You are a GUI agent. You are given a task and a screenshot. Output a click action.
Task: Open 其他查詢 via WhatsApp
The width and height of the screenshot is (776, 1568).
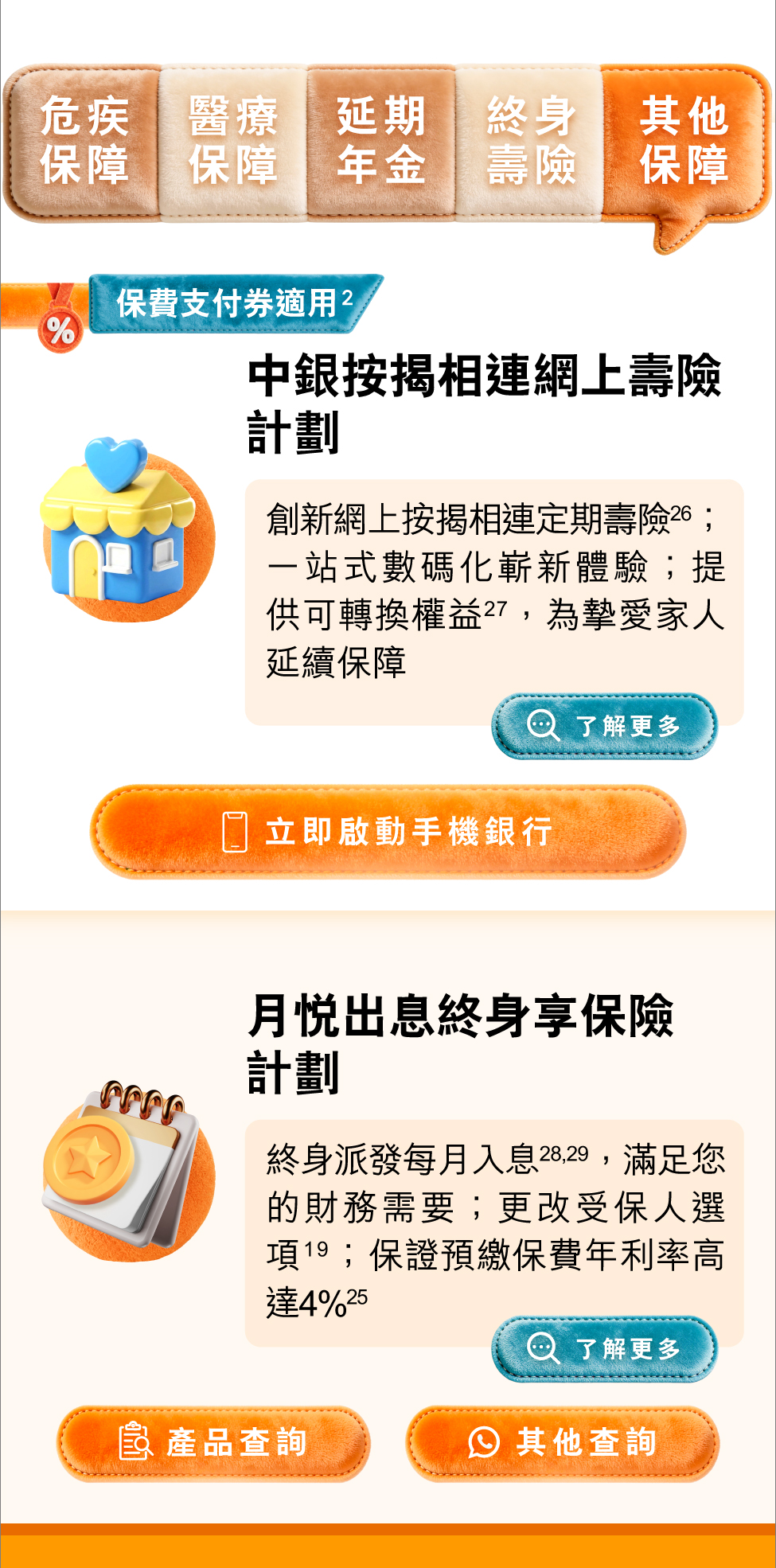click(563, 1442)
